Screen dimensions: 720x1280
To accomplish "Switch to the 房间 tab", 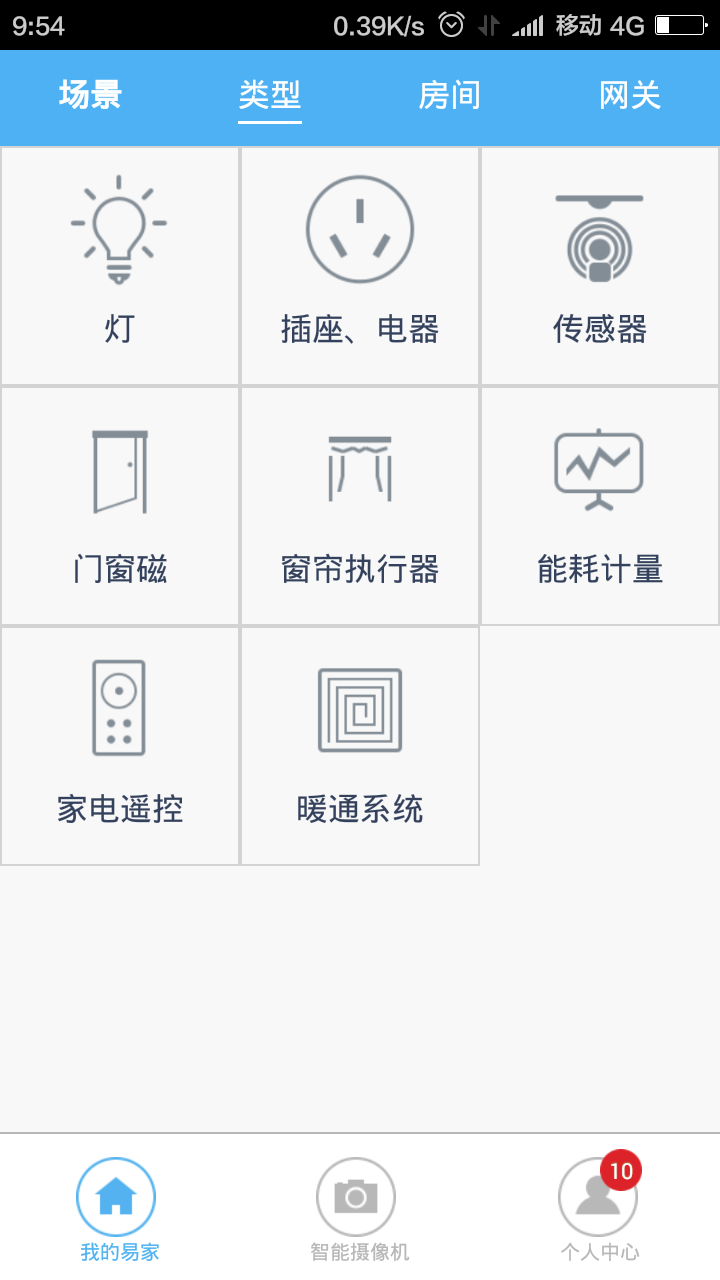I will (x=450, y=96).
